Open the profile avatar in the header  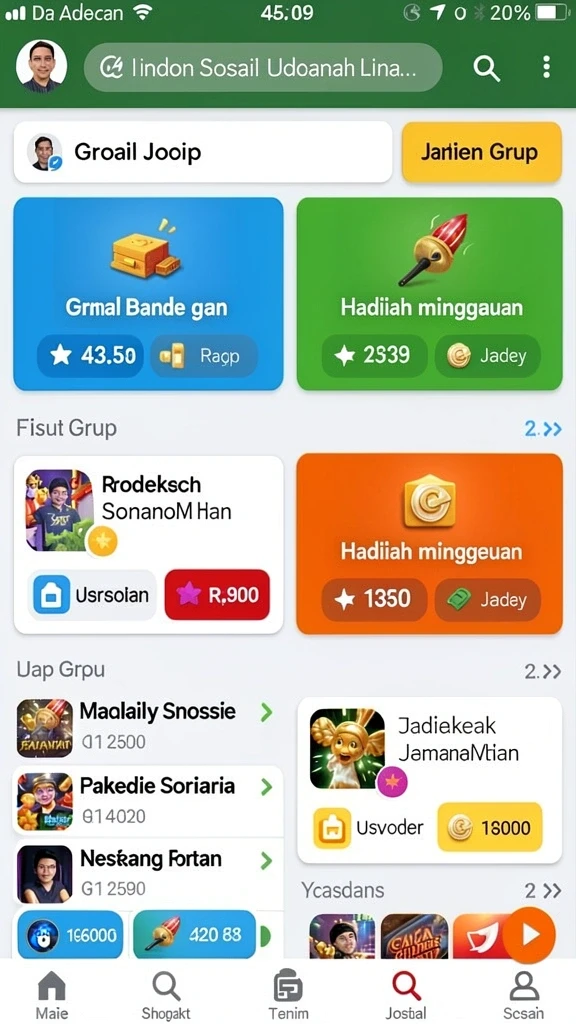click(41, 66)
